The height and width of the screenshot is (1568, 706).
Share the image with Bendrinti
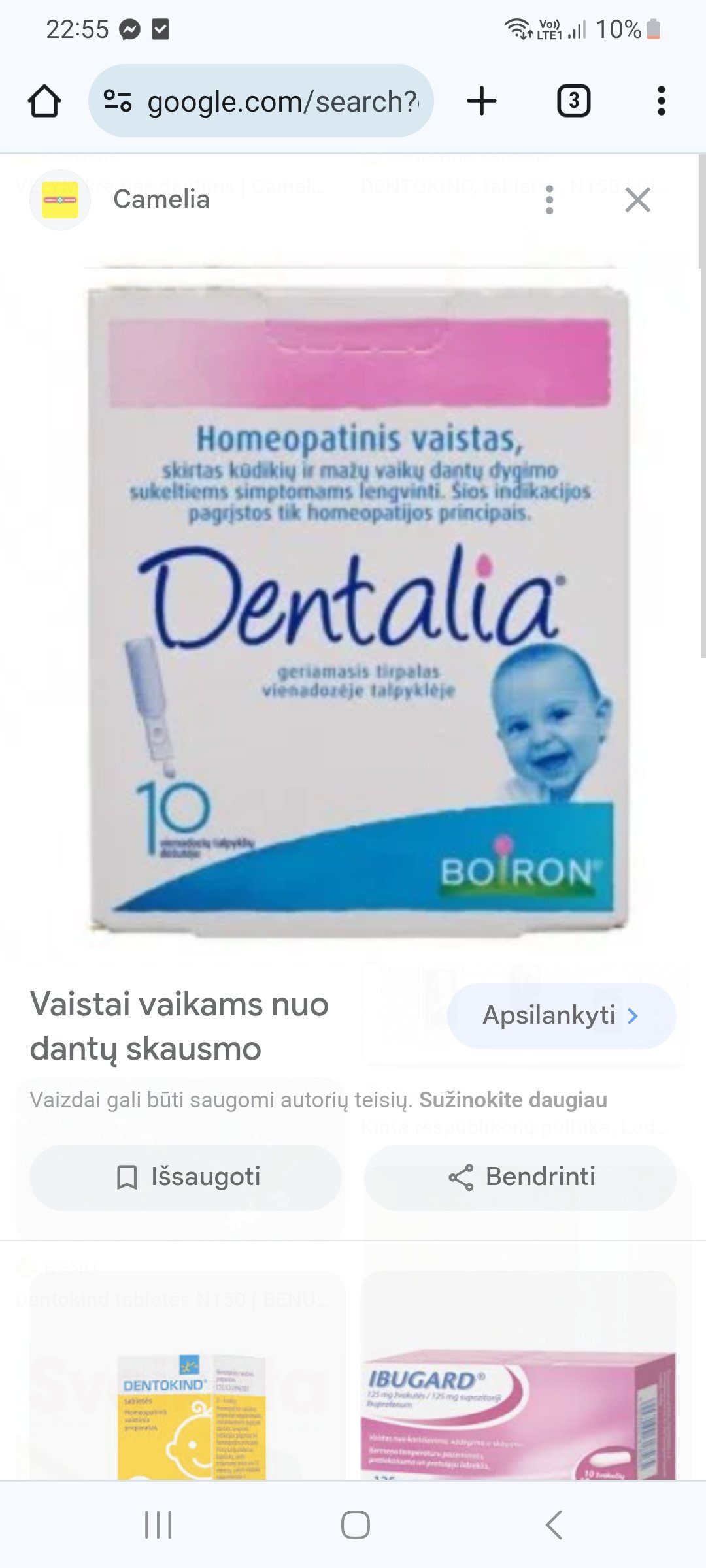tap(520, 1177)
